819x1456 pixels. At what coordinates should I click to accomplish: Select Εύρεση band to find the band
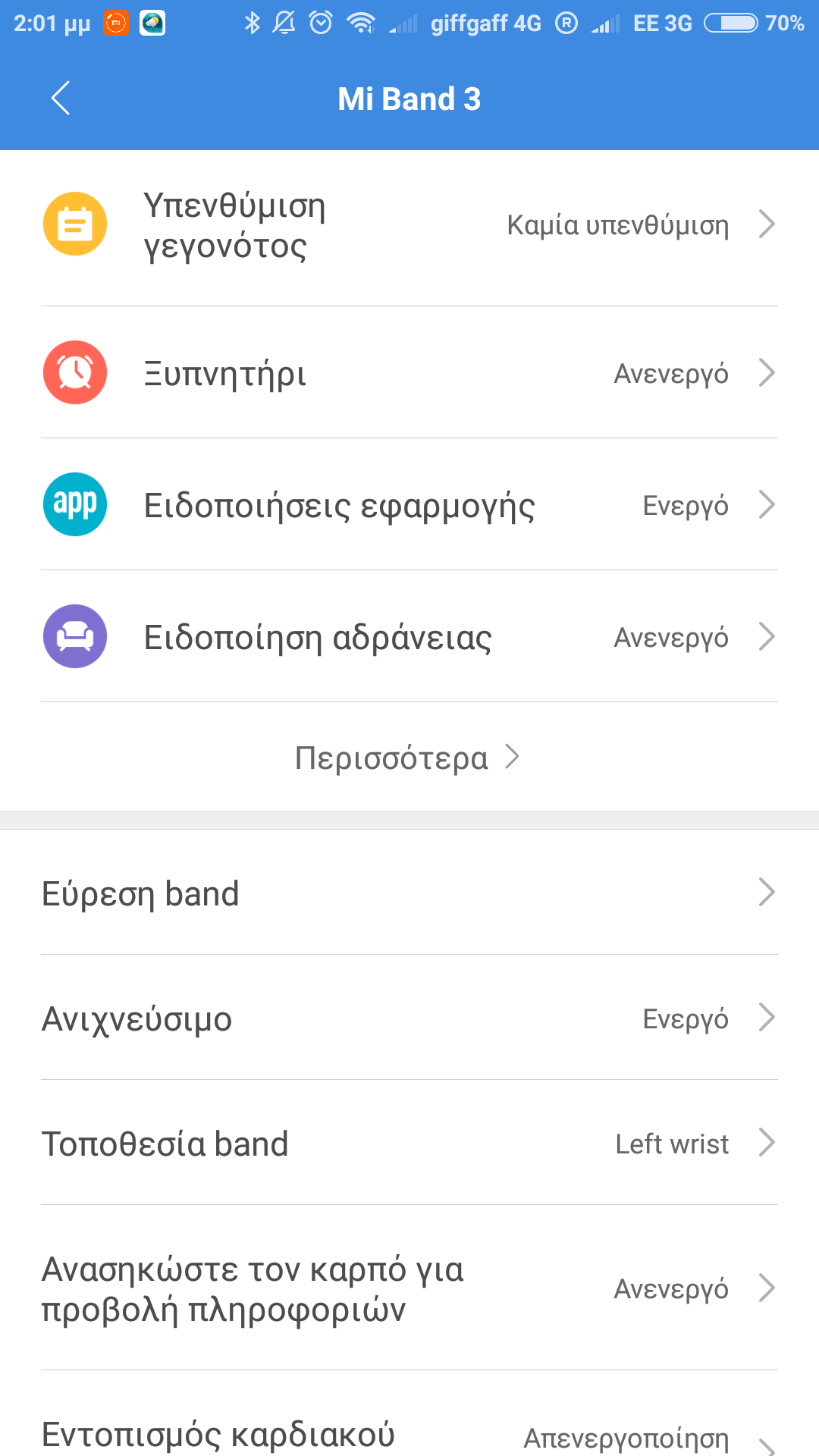pyautogui.click(x=409, y=893)
